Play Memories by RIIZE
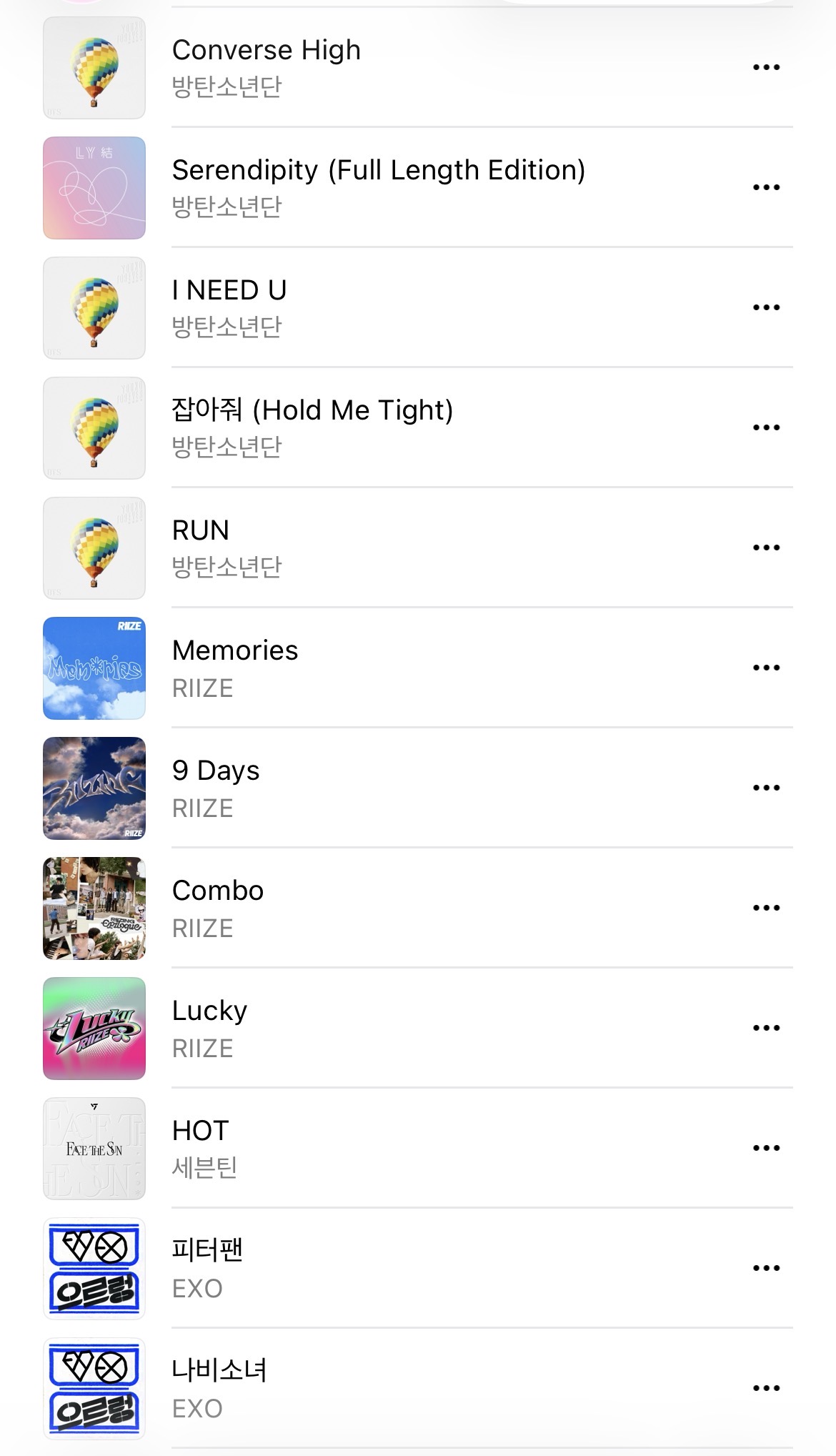Image resolution: width=836 pixels, height=1456 pixels. pos(235,668)
